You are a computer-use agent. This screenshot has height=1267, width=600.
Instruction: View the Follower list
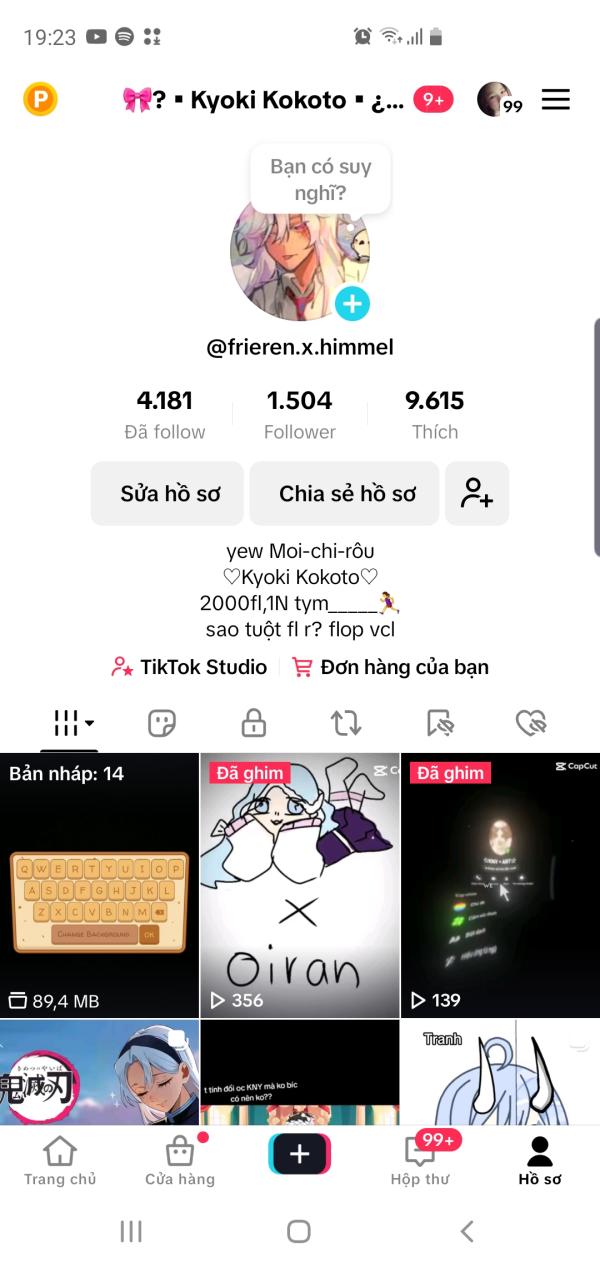point(299,415)
